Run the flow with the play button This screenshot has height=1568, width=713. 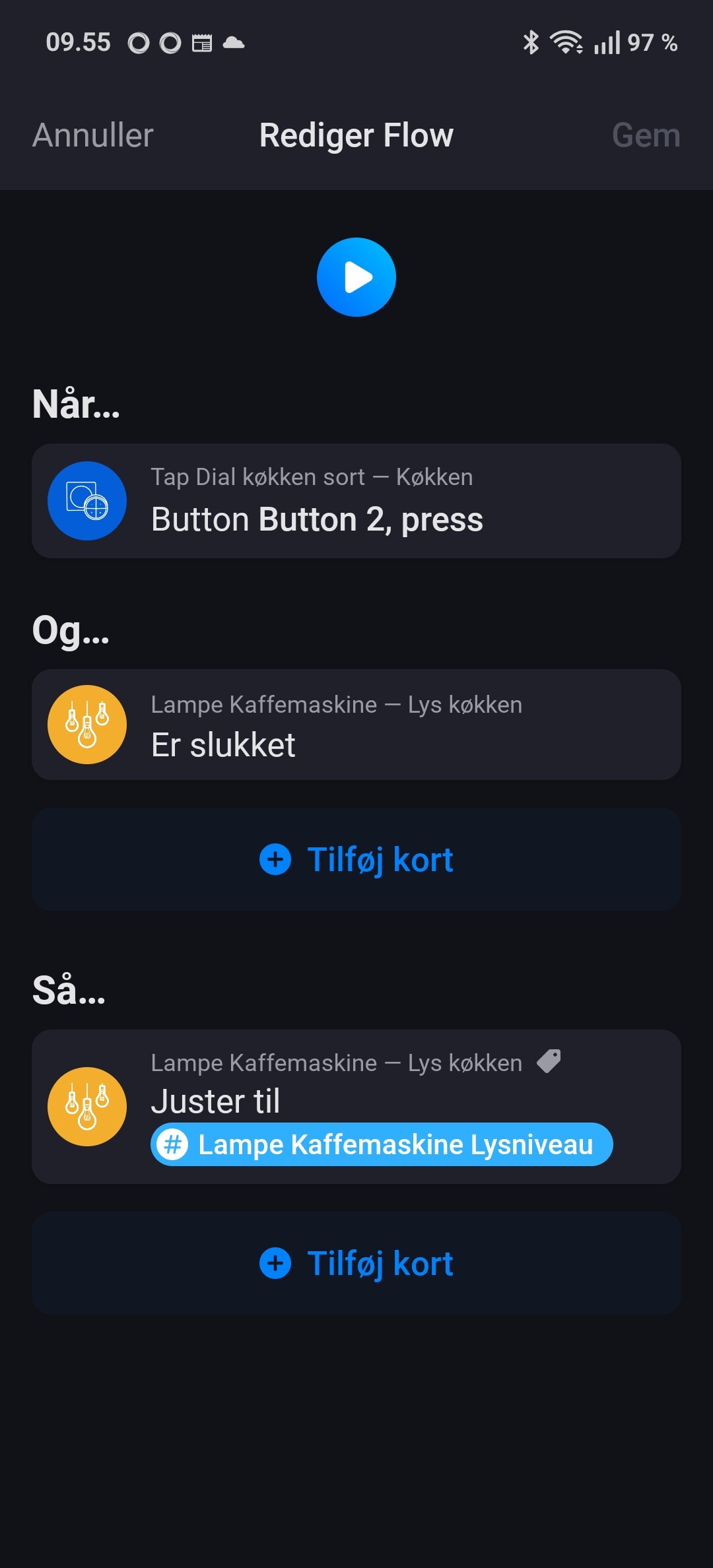(356, 277)
